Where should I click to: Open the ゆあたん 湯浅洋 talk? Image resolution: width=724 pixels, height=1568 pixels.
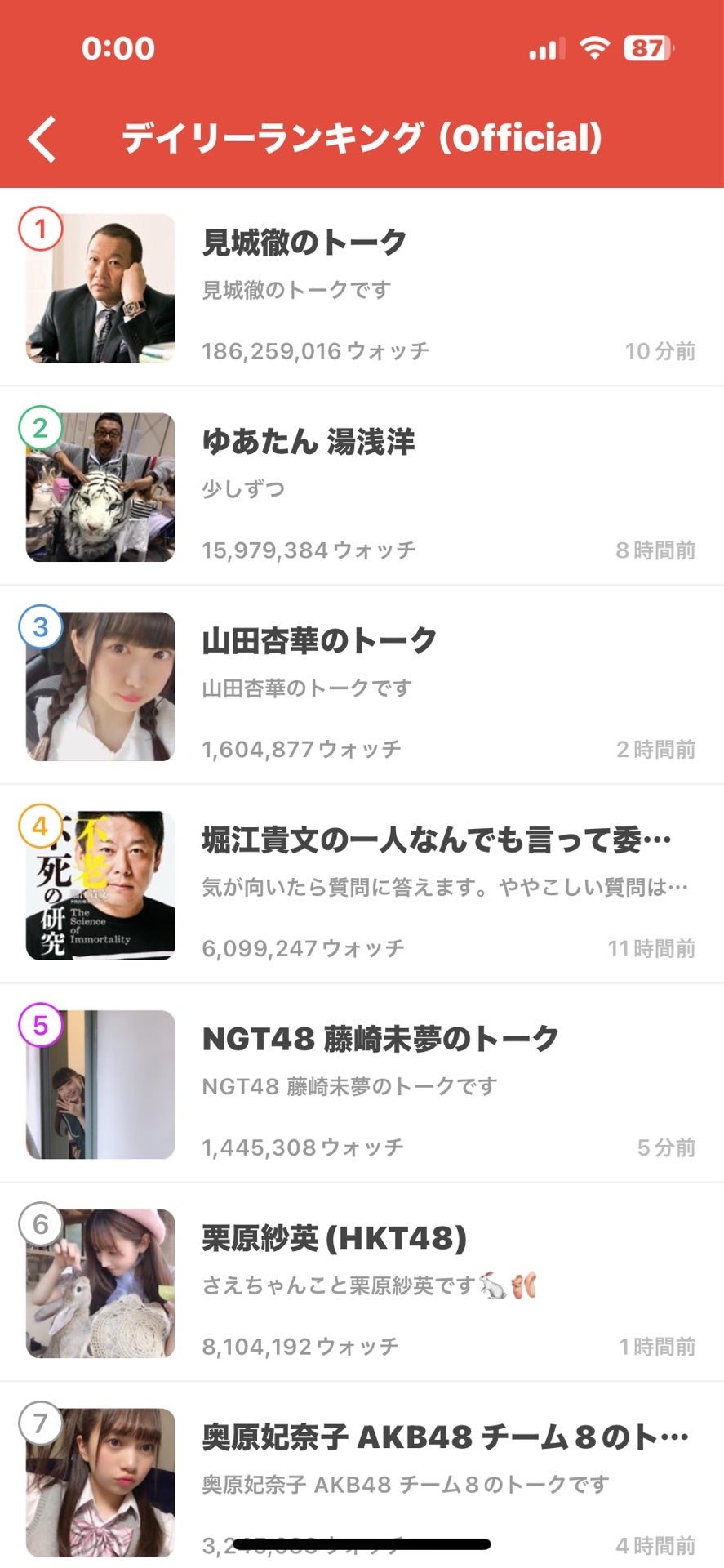(x=362, y=487)
